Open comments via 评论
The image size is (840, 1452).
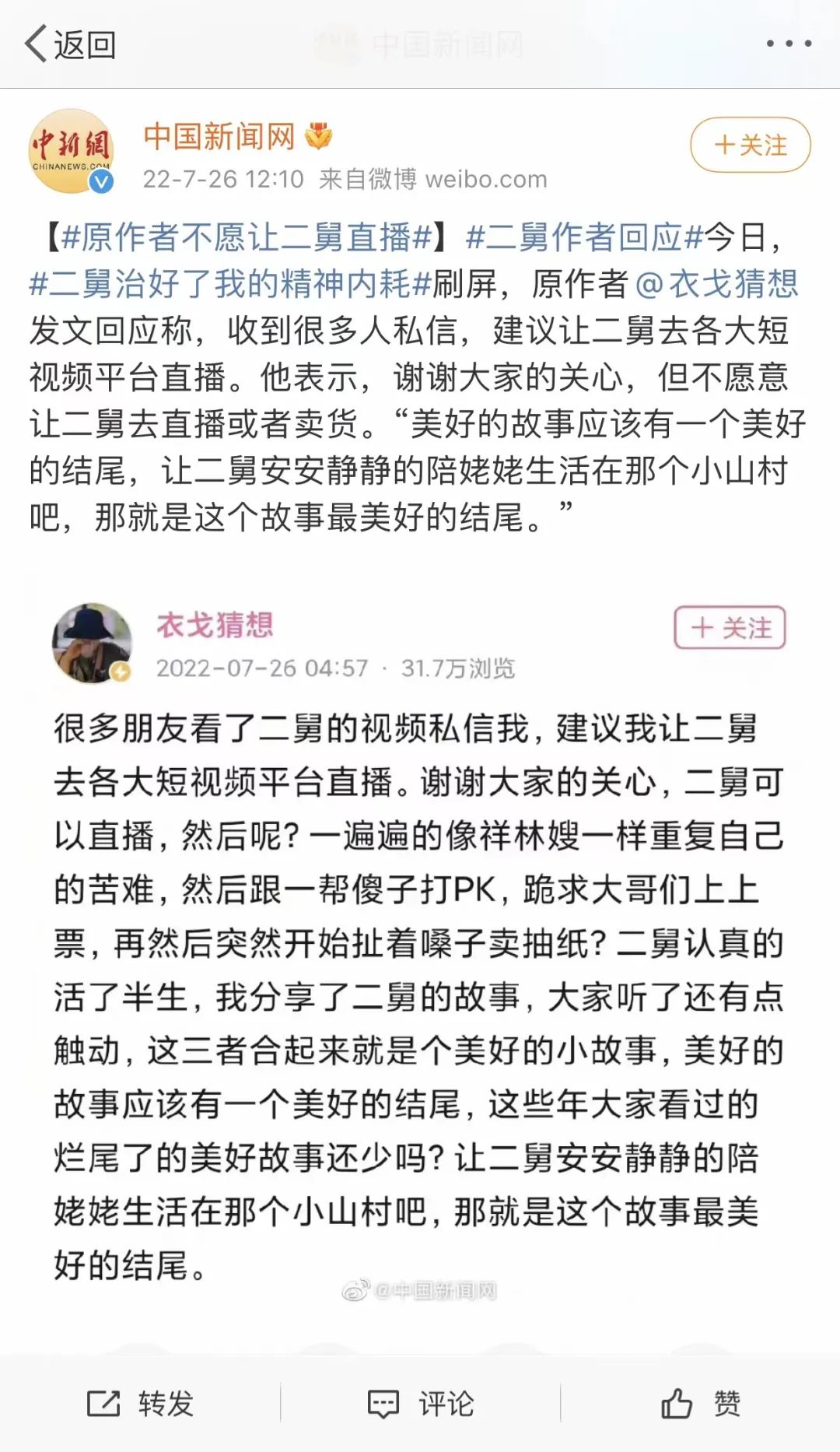click(421, 1404)
